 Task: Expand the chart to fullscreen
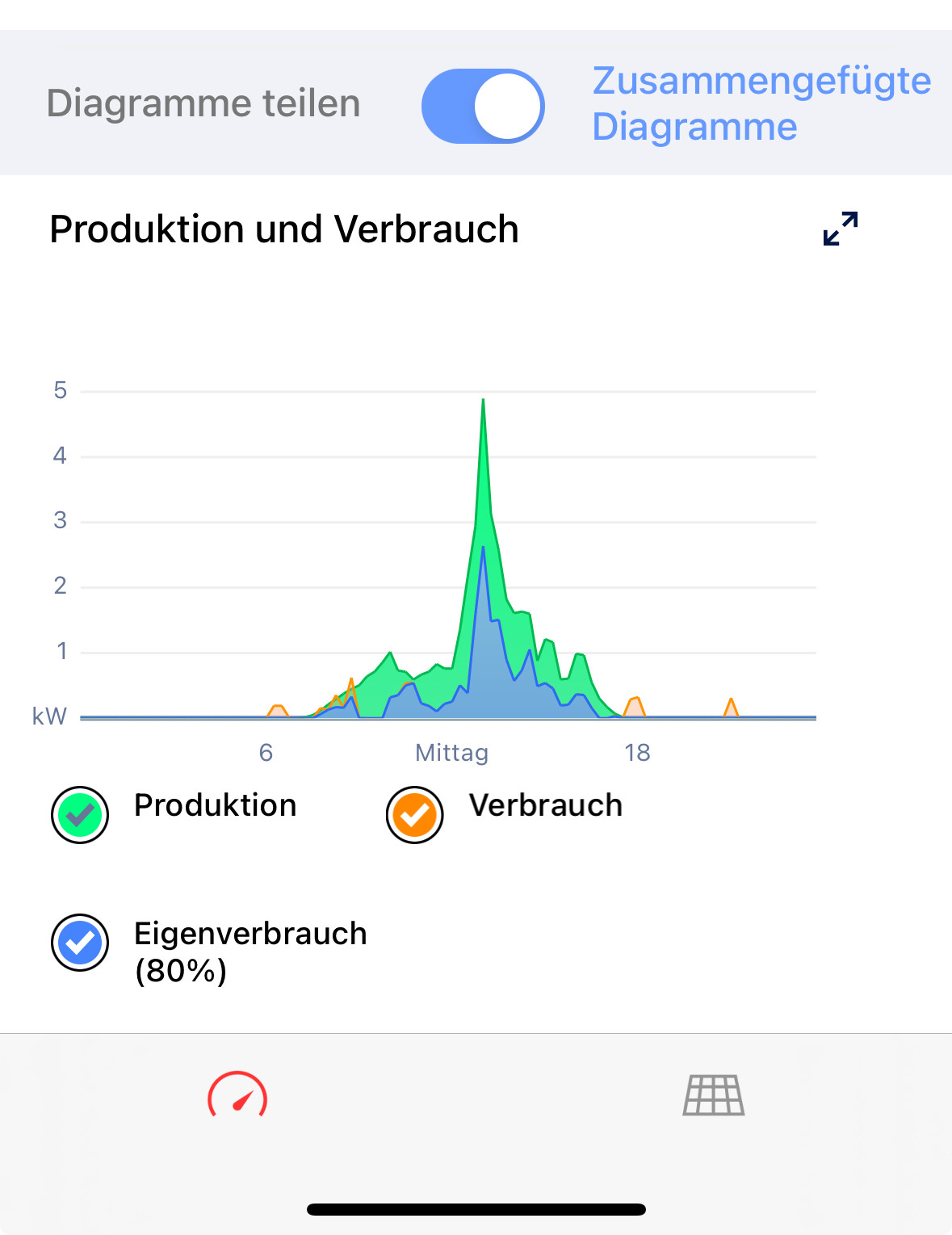click(x=840, y=229)
